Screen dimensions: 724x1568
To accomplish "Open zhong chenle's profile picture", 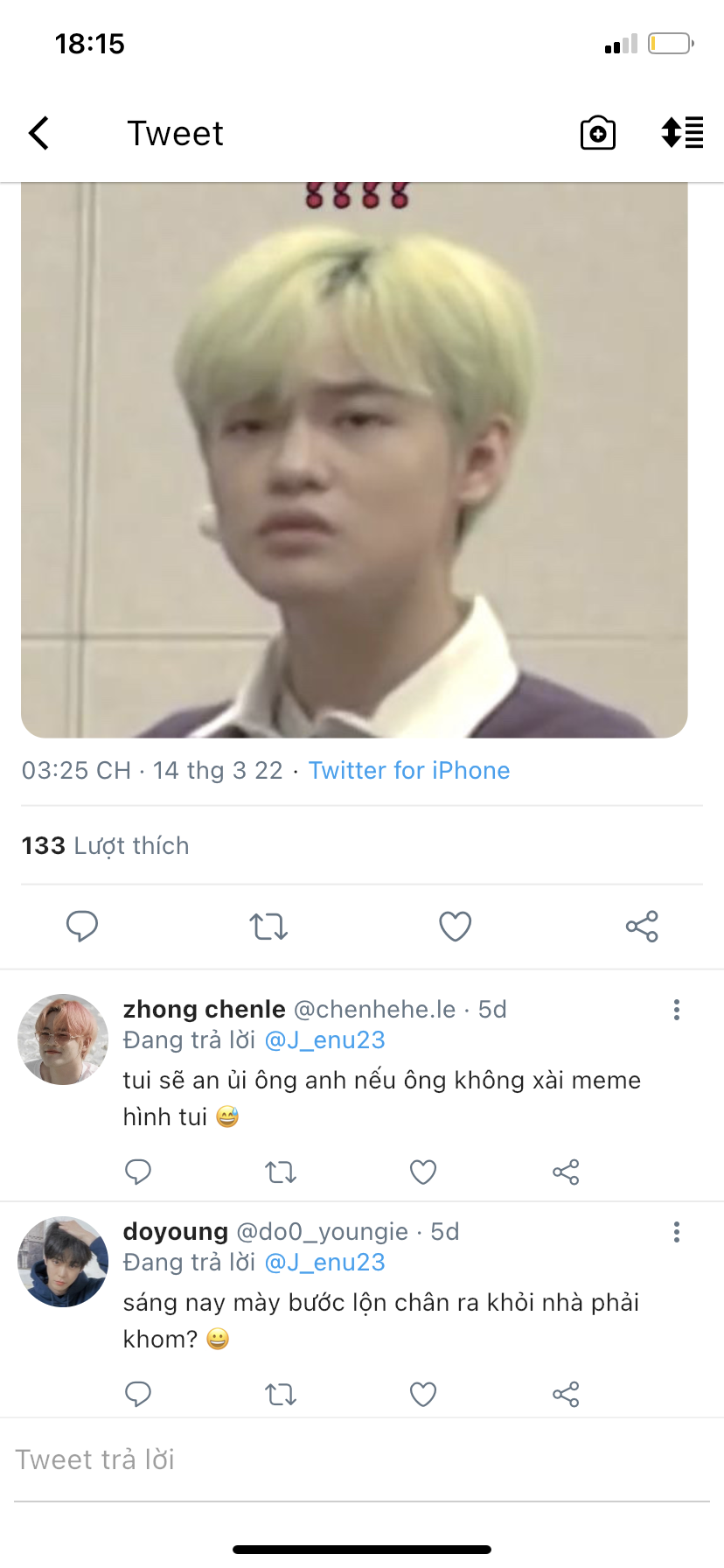I will (x=63, y=1039).
